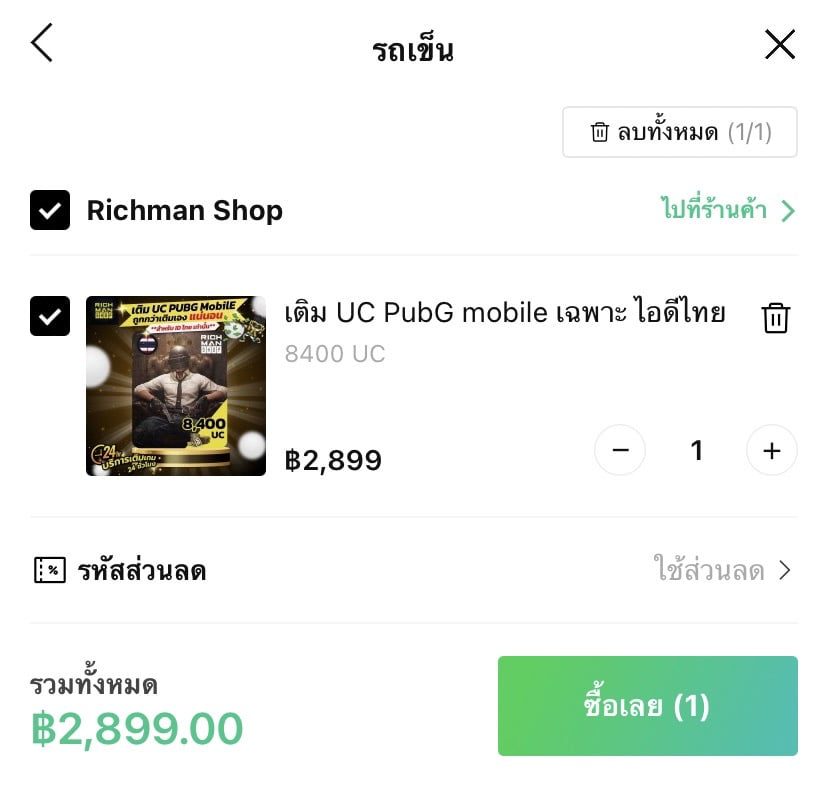This screenshot has width=828, height=804.
Task: Increase item quantity with plus button
Action: pos(771,450)
